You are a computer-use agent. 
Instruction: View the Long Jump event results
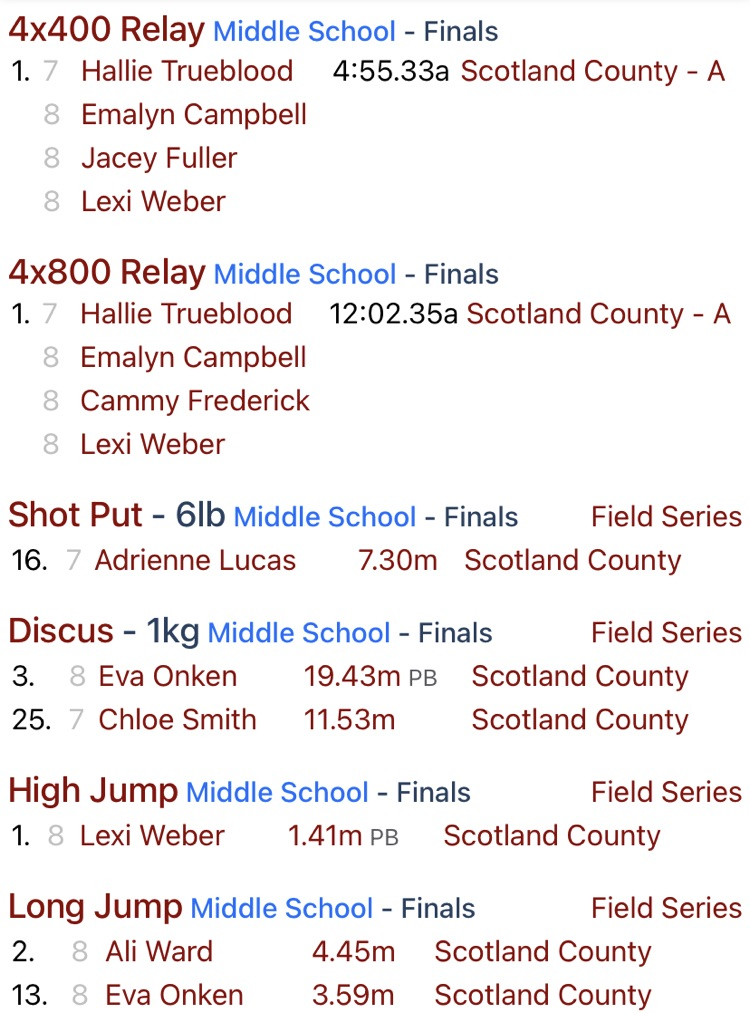click(95, 908)
